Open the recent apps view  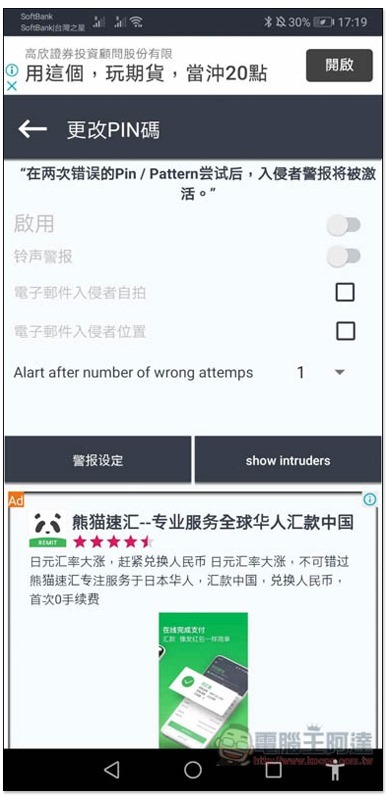274,769
